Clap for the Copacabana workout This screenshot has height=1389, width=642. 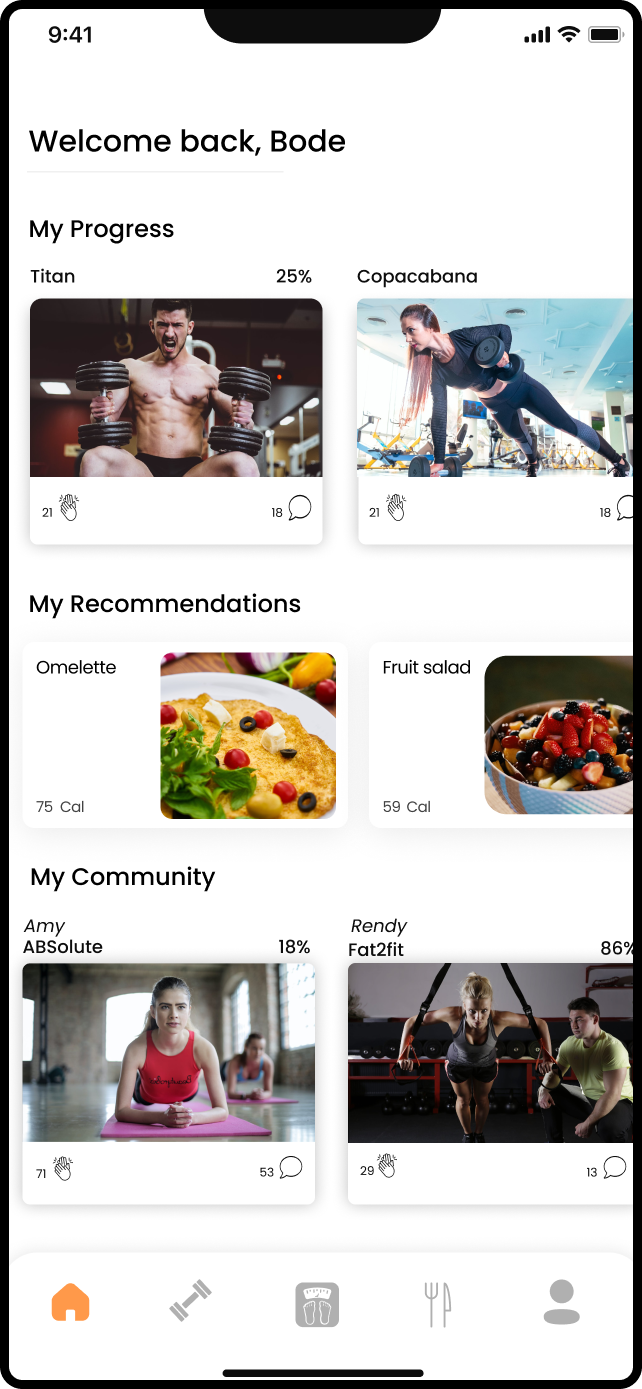click(396, 509)
